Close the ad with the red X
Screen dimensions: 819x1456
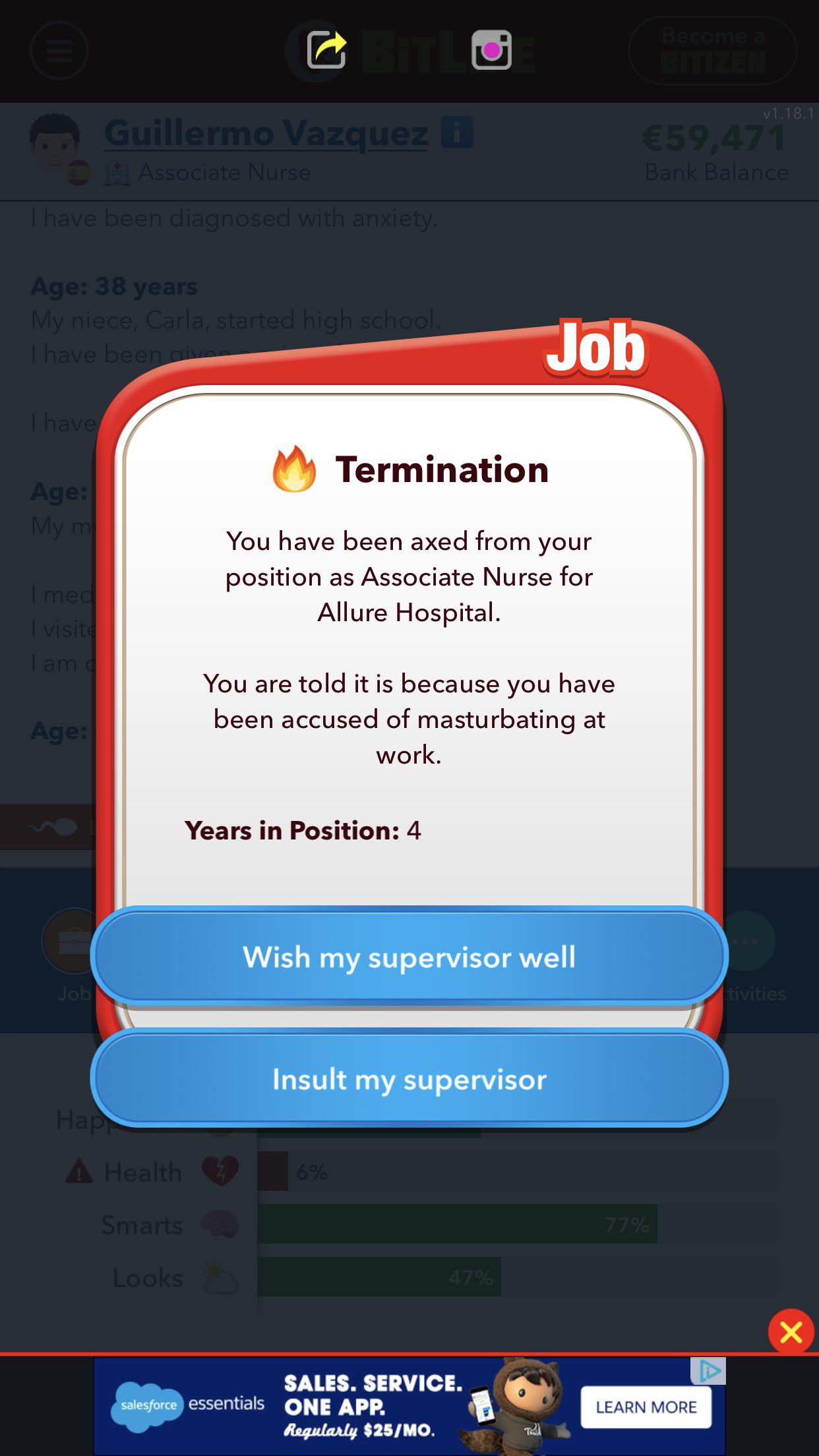pyautogui.click(x=791, y=1332)
